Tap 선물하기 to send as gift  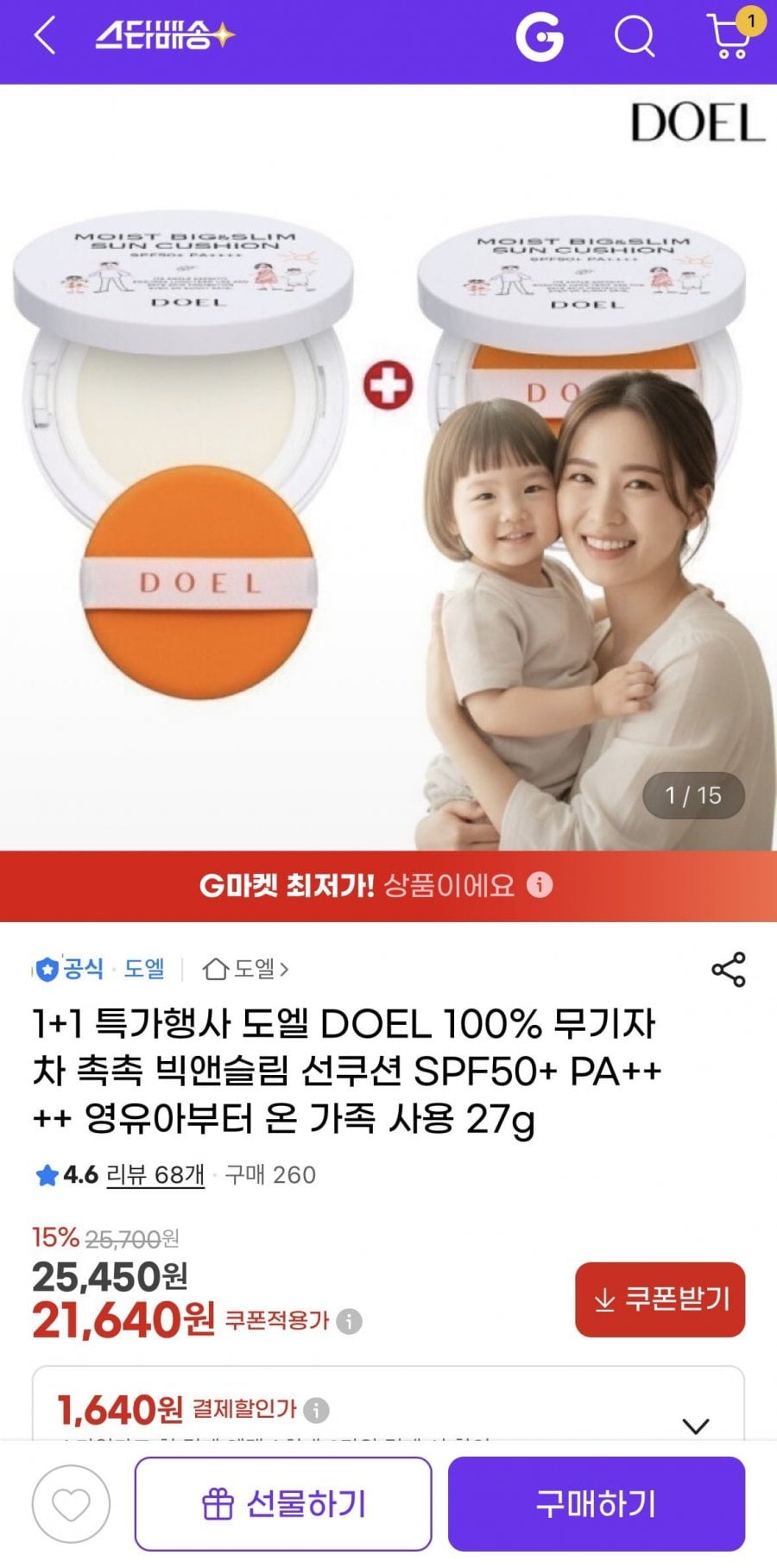pyautogui.click(x=283, y=1504)
